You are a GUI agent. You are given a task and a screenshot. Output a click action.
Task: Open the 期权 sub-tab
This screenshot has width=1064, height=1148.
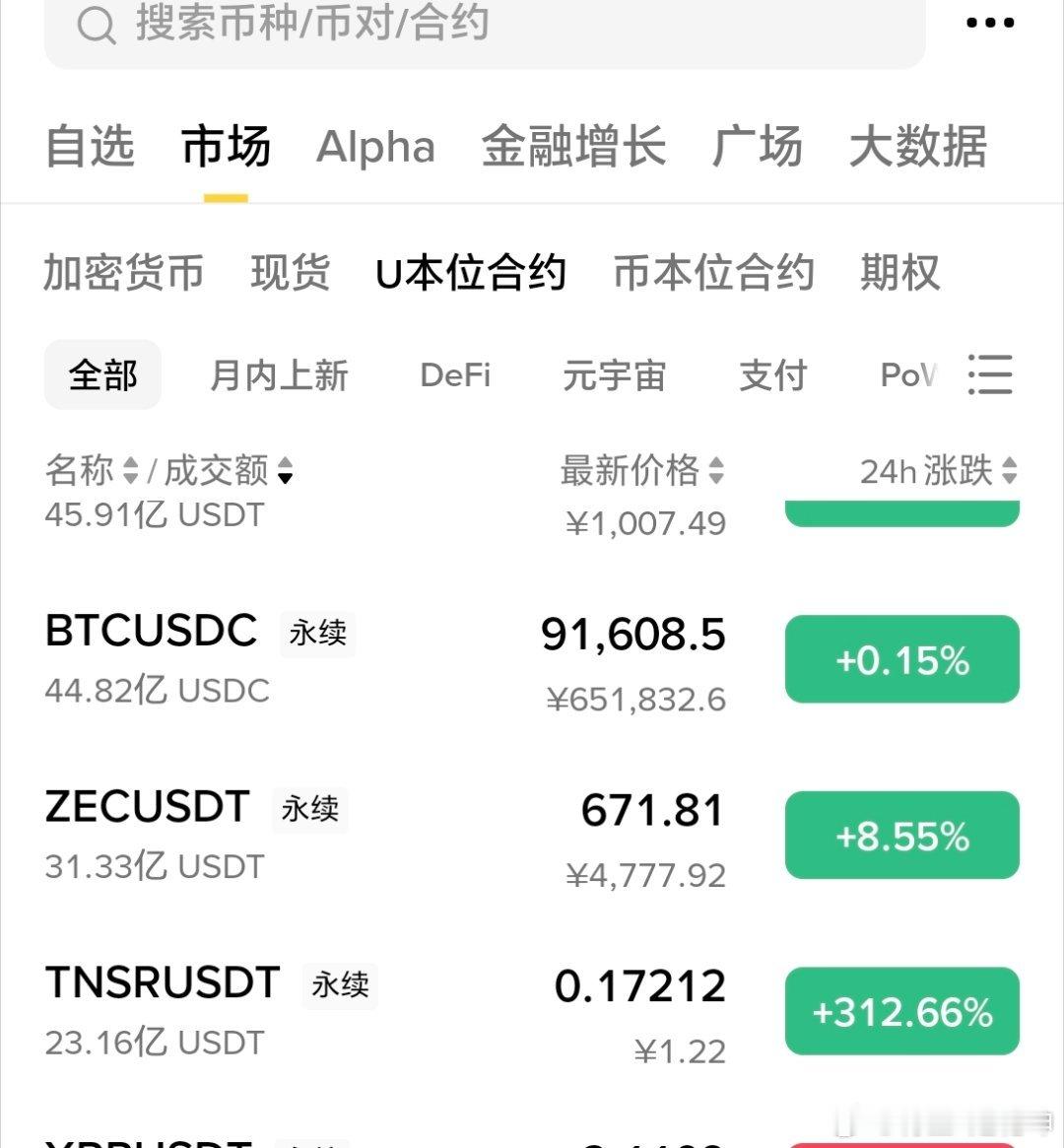point(899,273)
